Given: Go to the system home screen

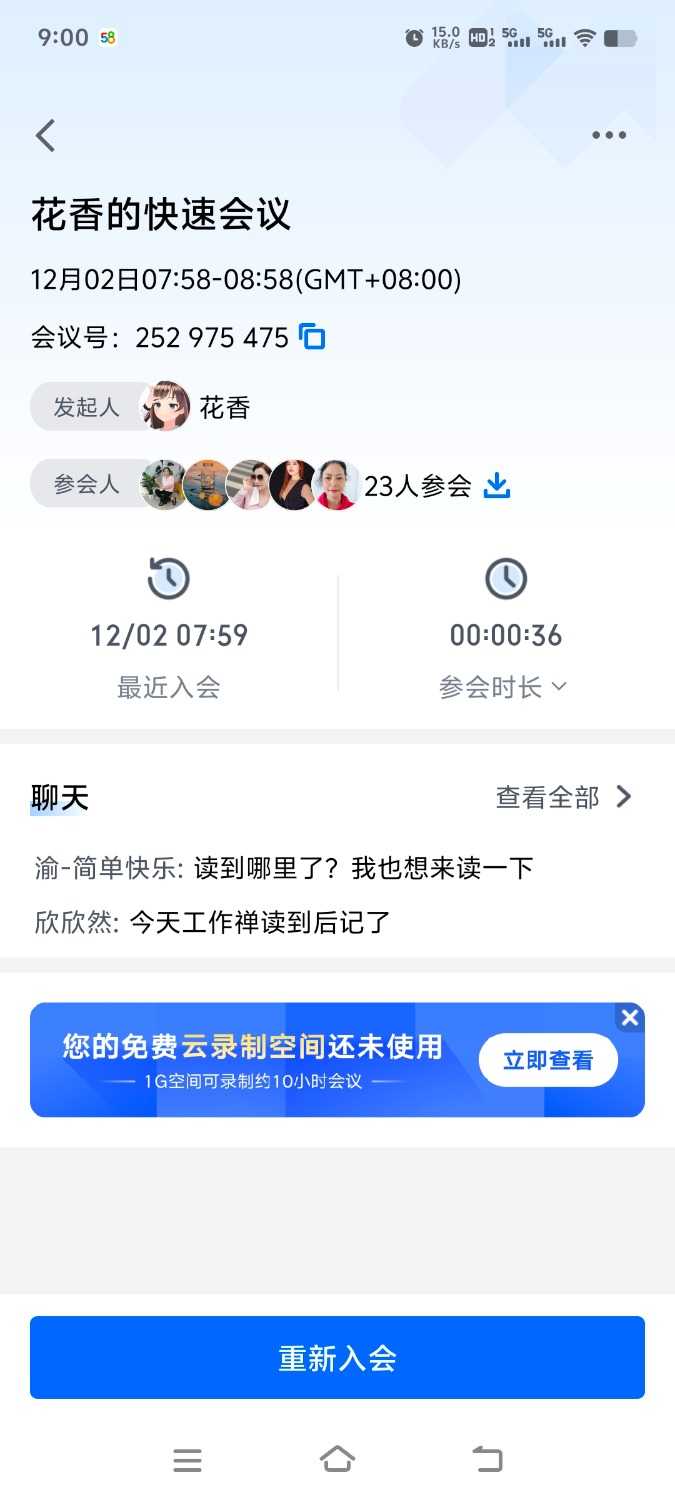Looking at the screenshot, I should (x=337, y=1459).
